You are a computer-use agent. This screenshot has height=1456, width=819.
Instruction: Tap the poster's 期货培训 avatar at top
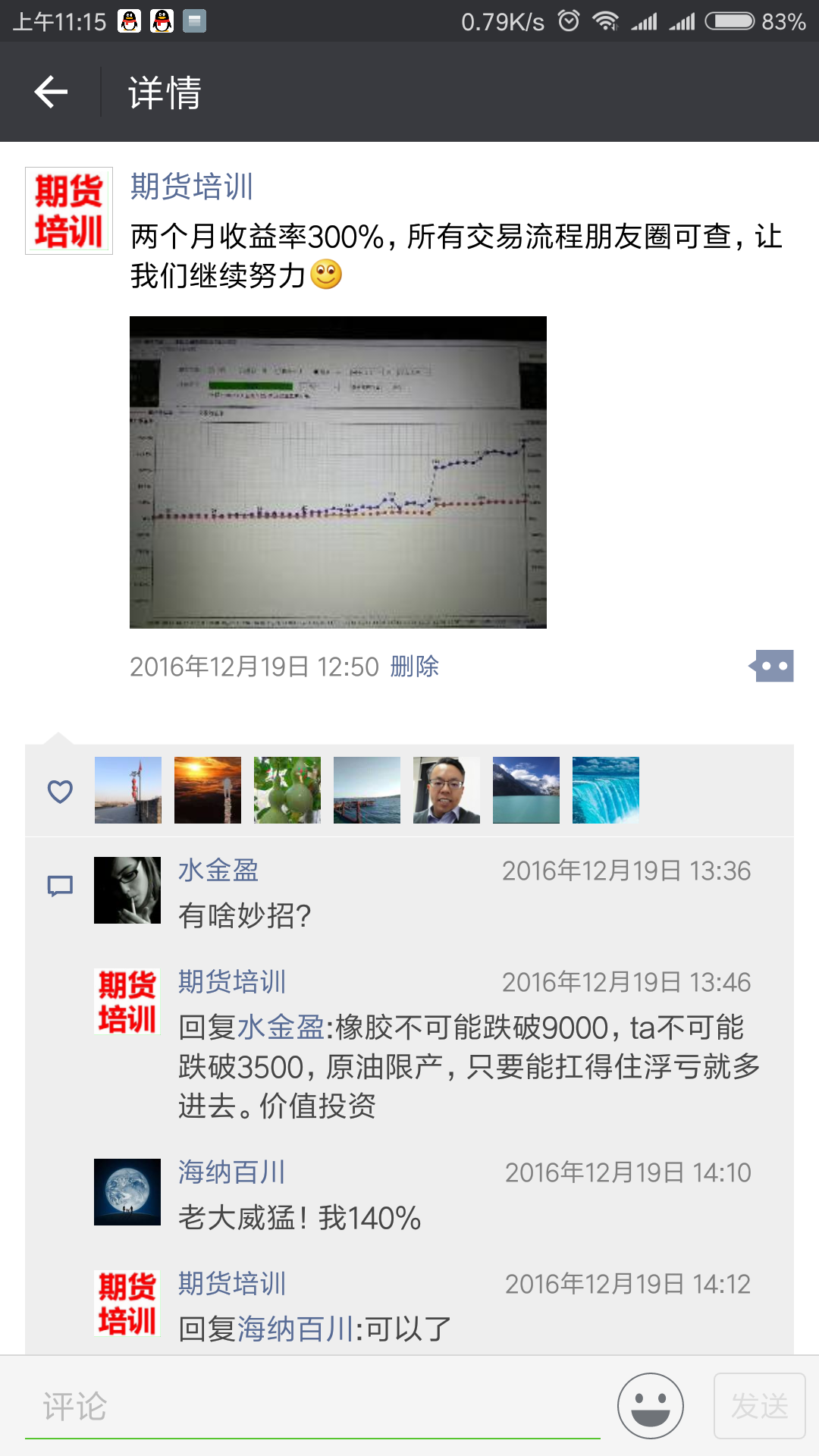point(69,211)
